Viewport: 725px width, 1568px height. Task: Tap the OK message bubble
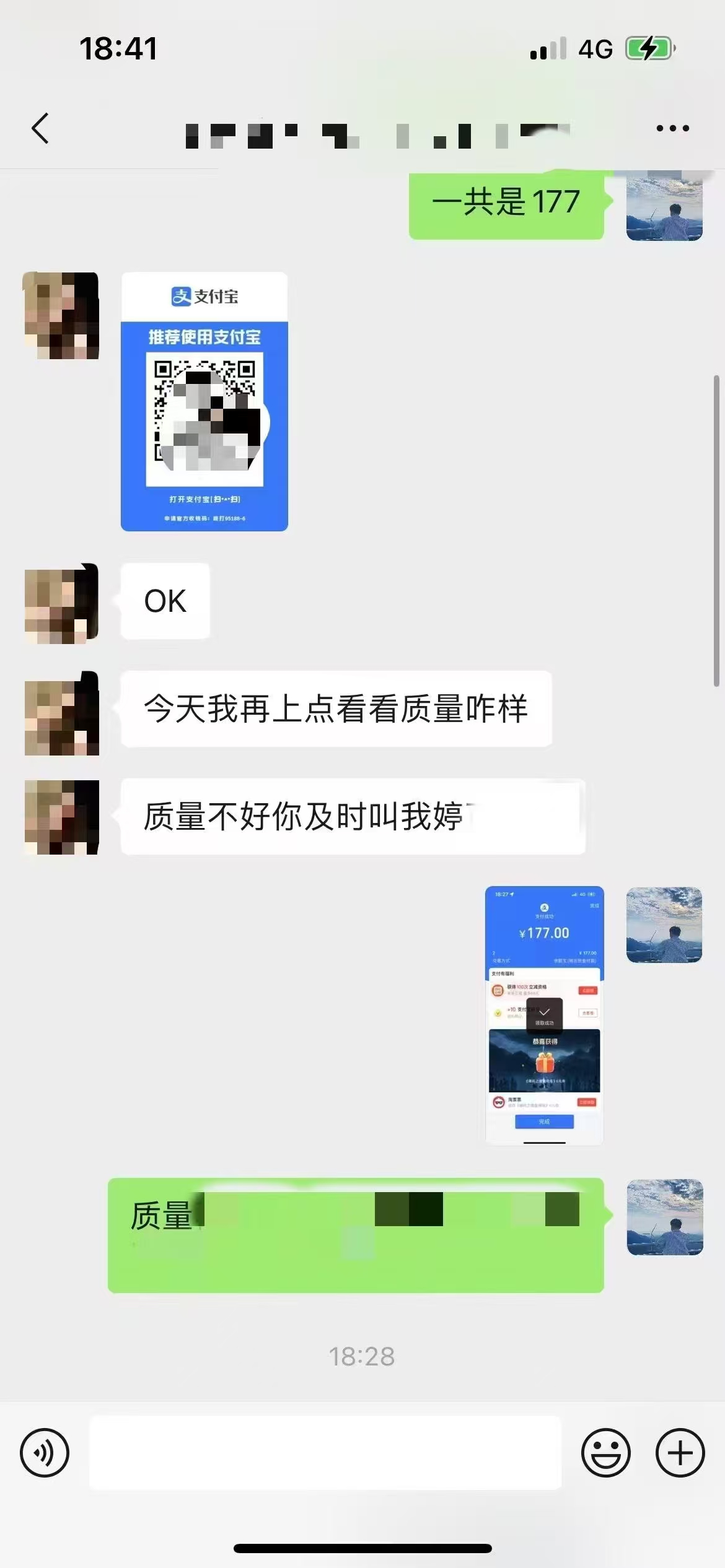pos(164,599)
